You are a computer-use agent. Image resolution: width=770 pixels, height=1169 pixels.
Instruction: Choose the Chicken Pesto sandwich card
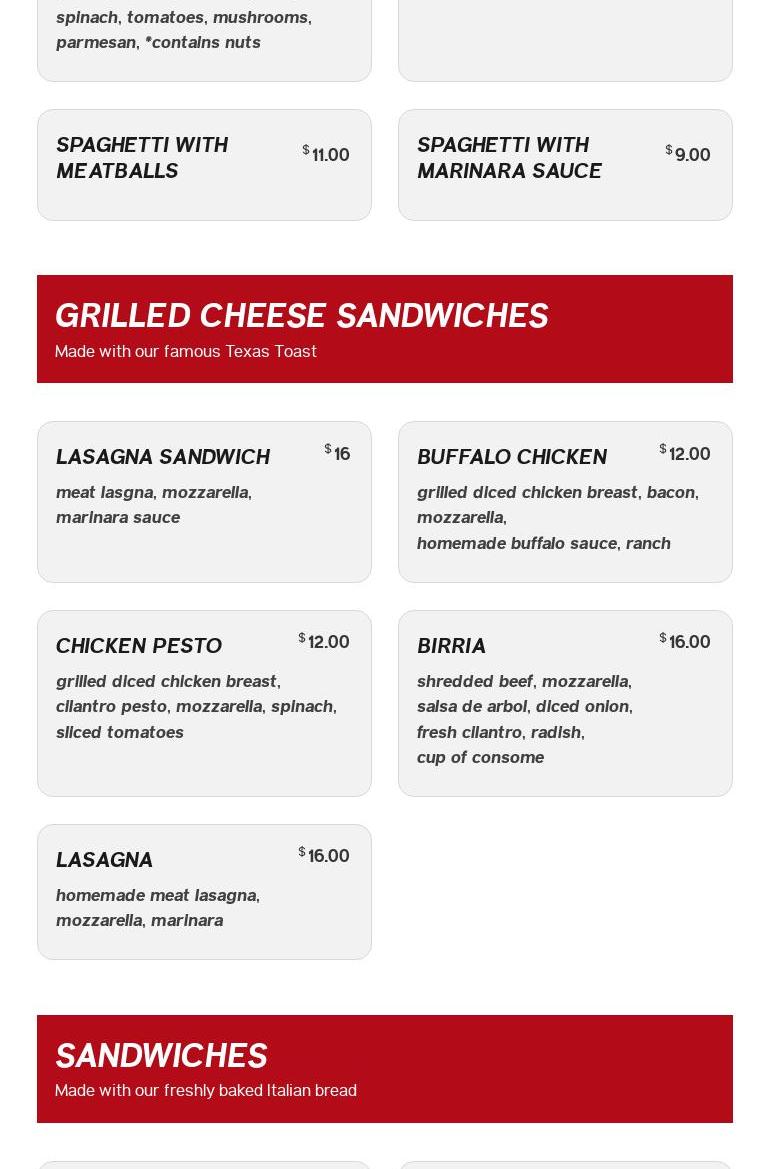coord(204,702)
